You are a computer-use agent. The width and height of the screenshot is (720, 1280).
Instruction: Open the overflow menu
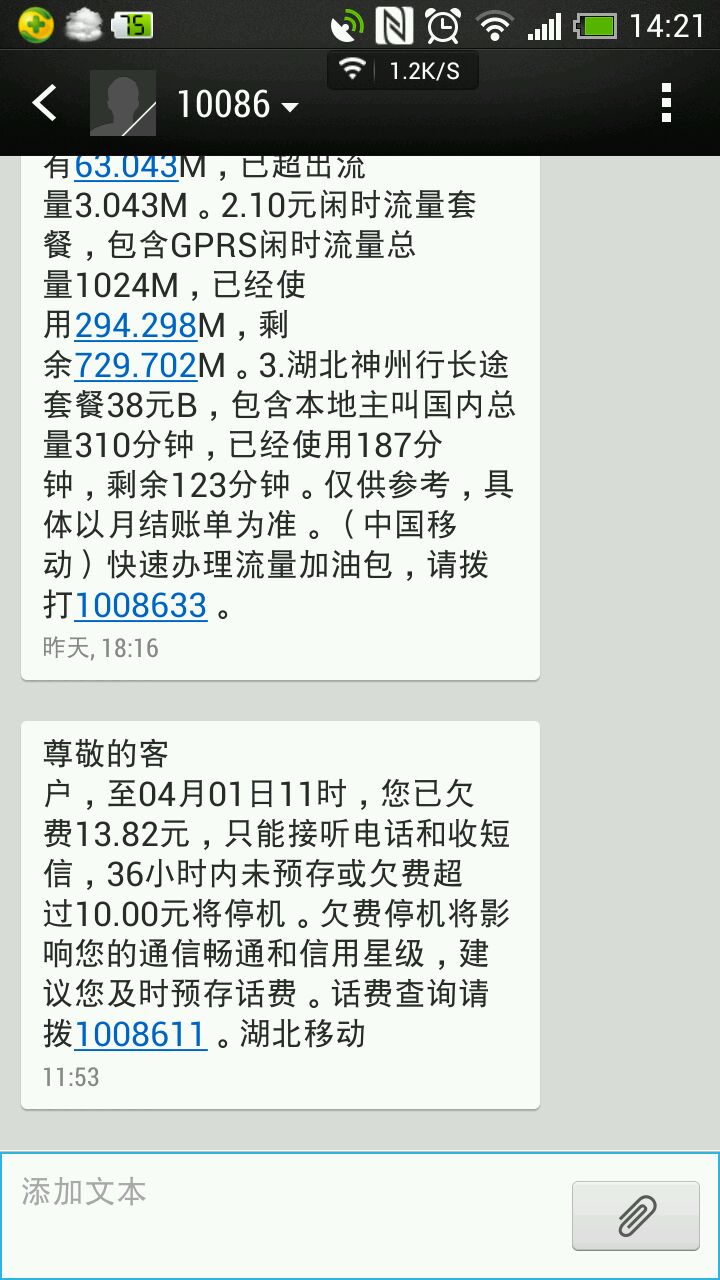(x=666, y=103)
